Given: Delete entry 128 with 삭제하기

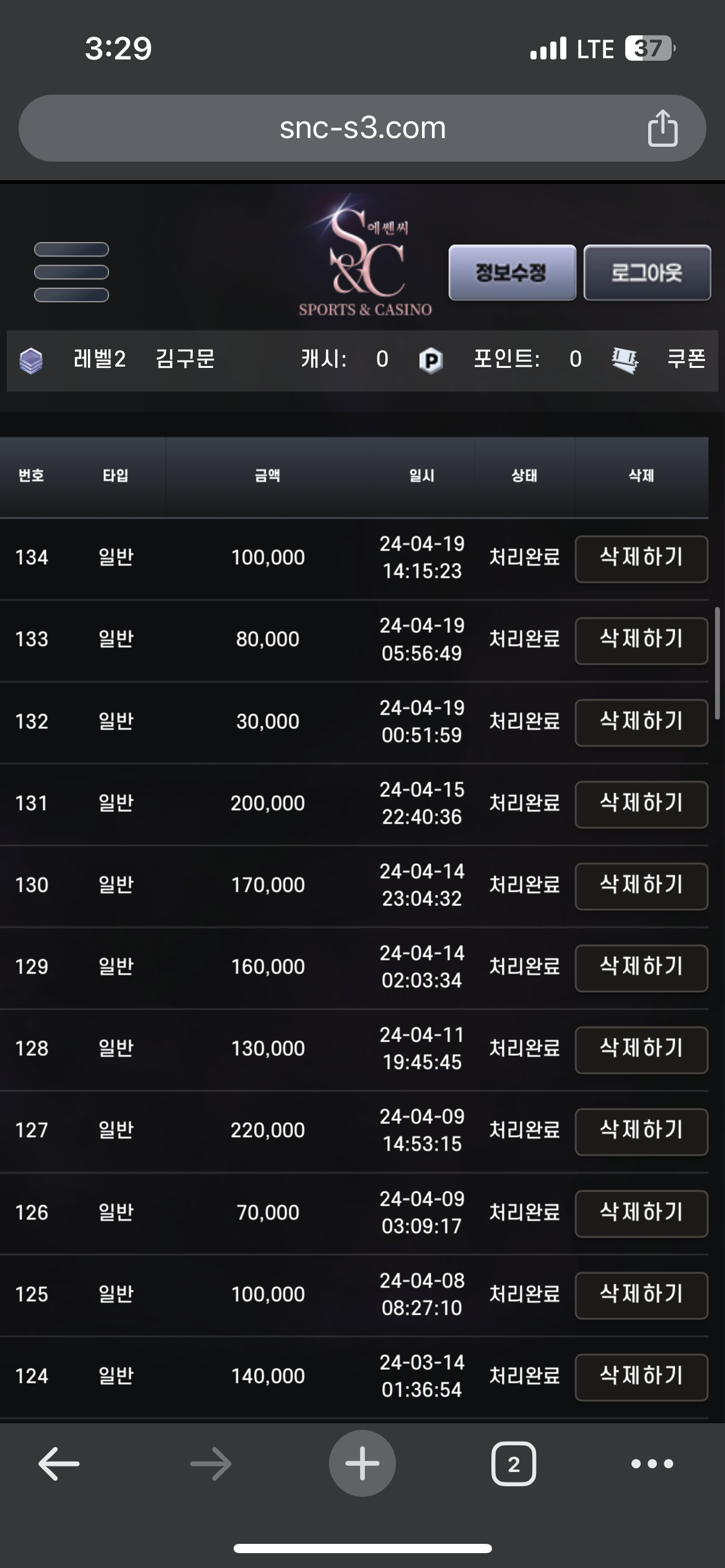Looking at the screenshot, I should click(x=641, y=1049).
